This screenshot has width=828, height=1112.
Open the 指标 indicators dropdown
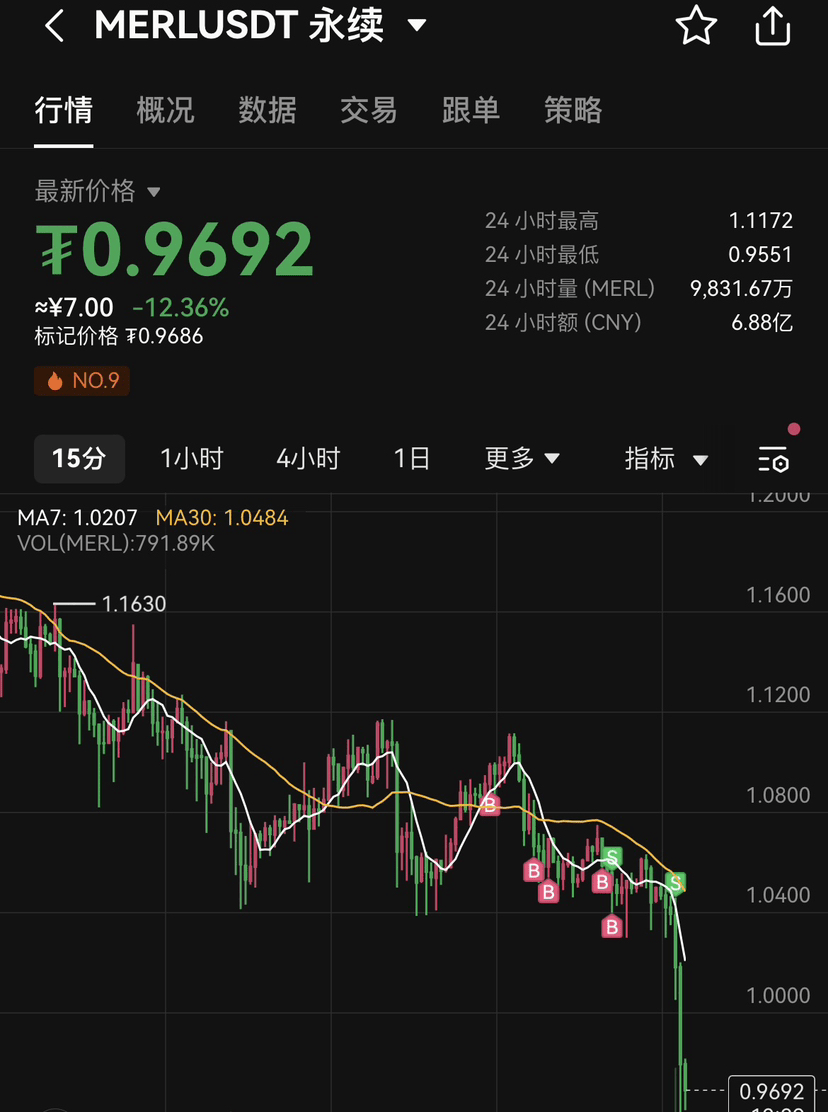pyautogui.click(x=666, y=459)
